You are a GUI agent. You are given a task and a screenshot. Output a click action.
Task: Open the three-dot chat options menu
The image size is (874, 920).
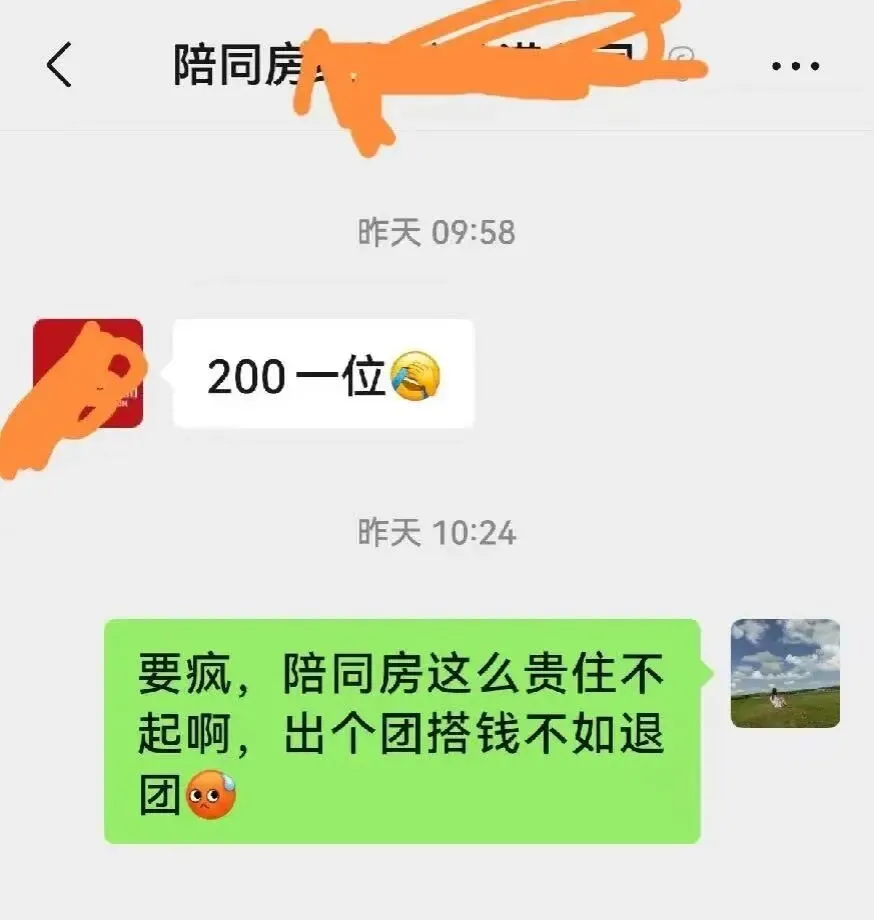(796, 67)
